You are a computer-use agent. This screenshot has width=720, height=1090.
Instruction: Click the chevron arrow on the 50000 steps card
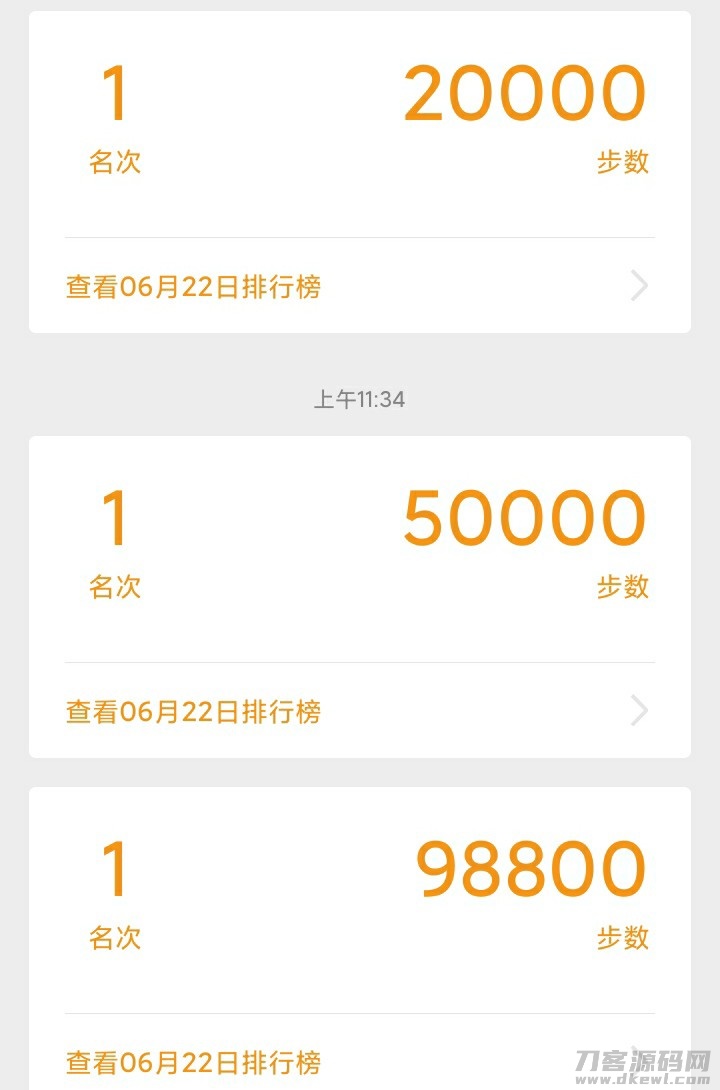click(x=639, y=711)
